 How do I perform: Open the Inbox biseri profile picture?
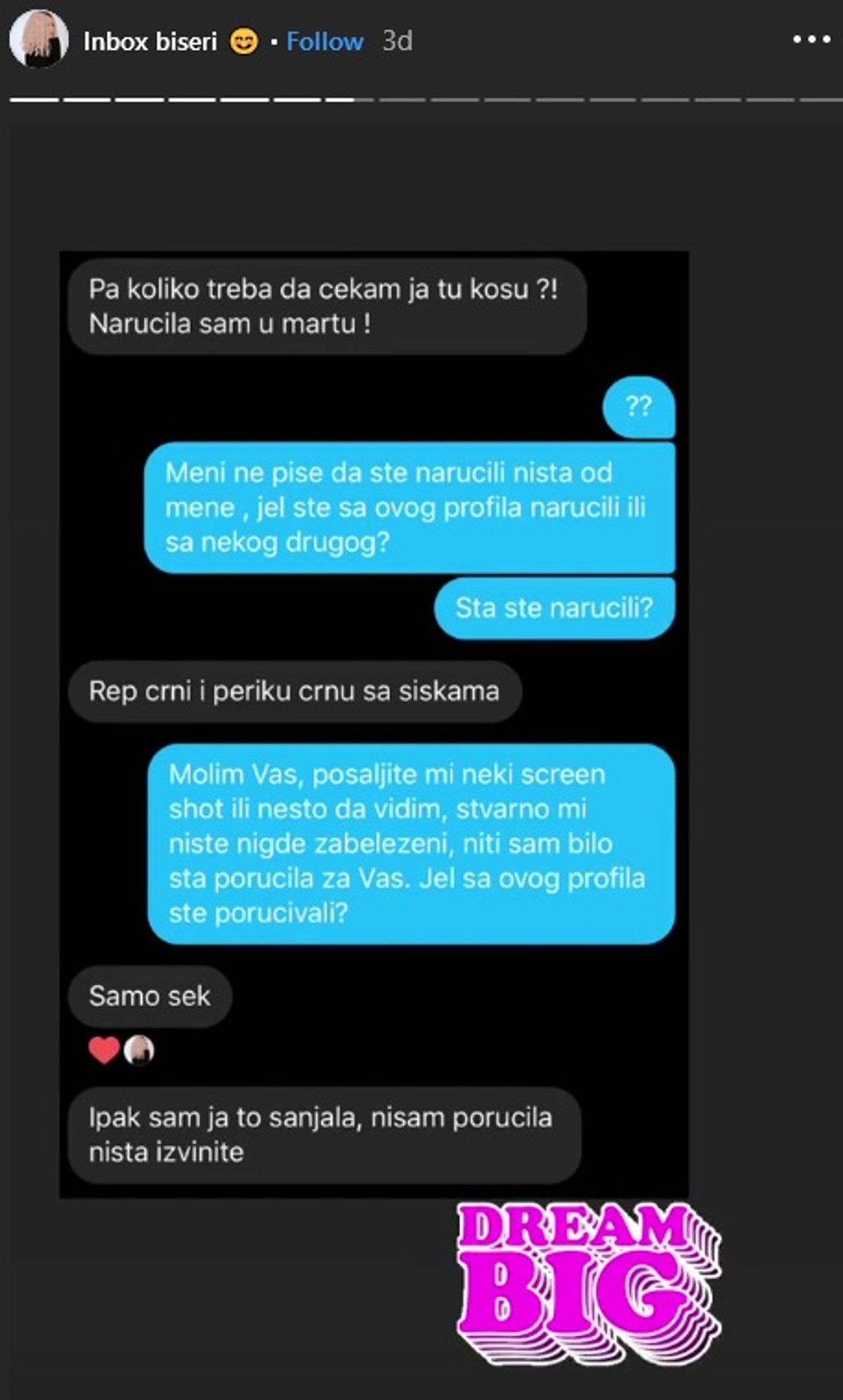pyautogui.click(x=39, y=40)
